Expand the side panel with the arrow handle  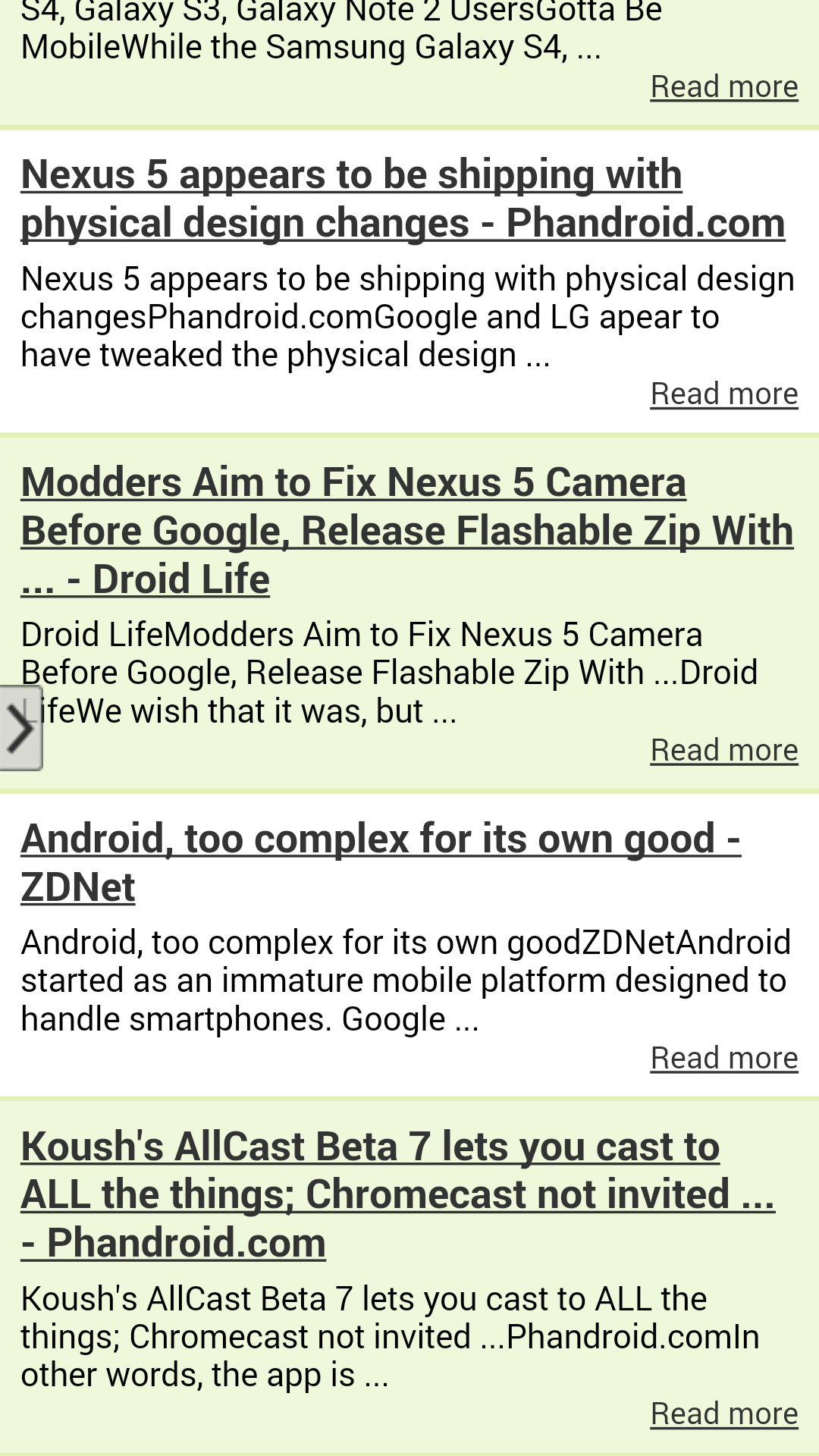click(20, 728)
